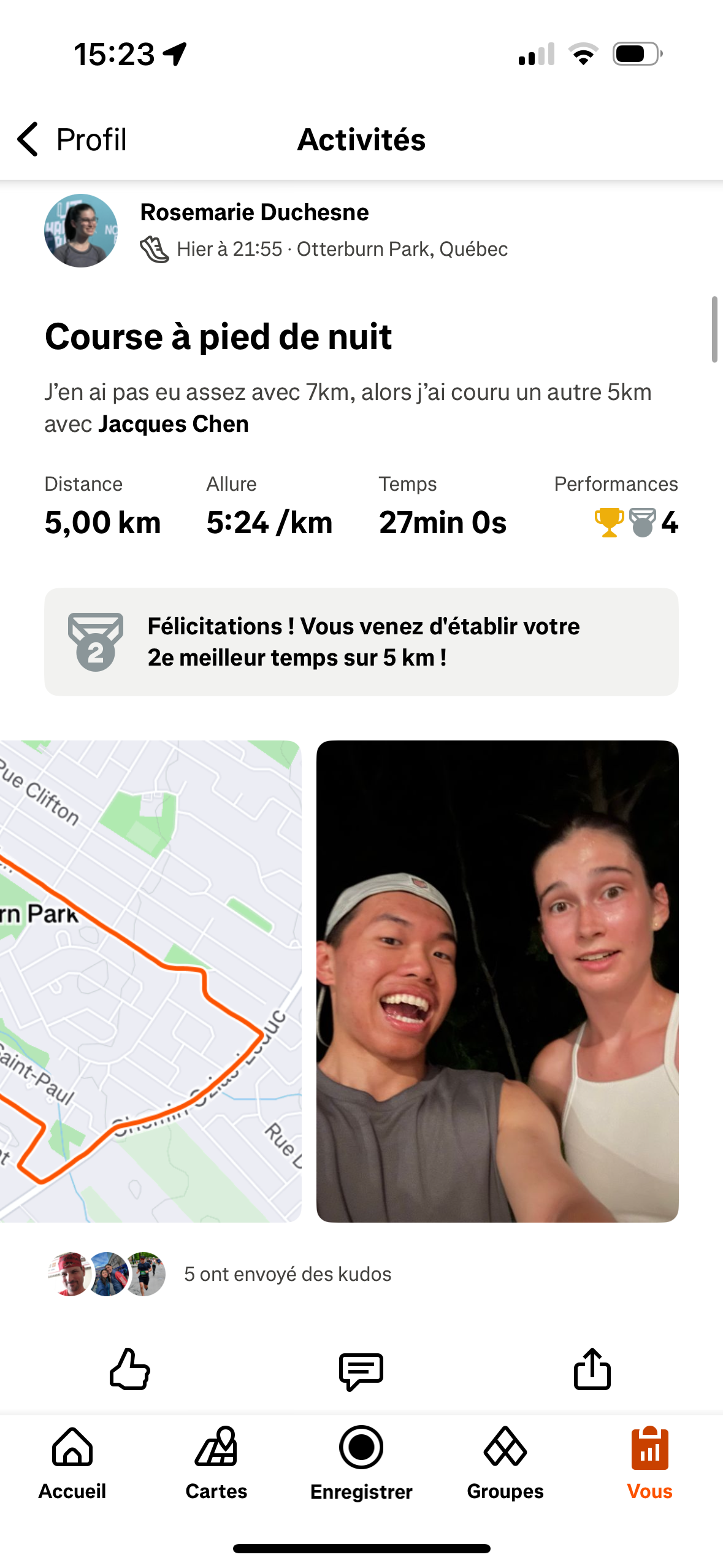See who sent the 5 kudos
723x1568 pixels.
tap(287, 1274)
